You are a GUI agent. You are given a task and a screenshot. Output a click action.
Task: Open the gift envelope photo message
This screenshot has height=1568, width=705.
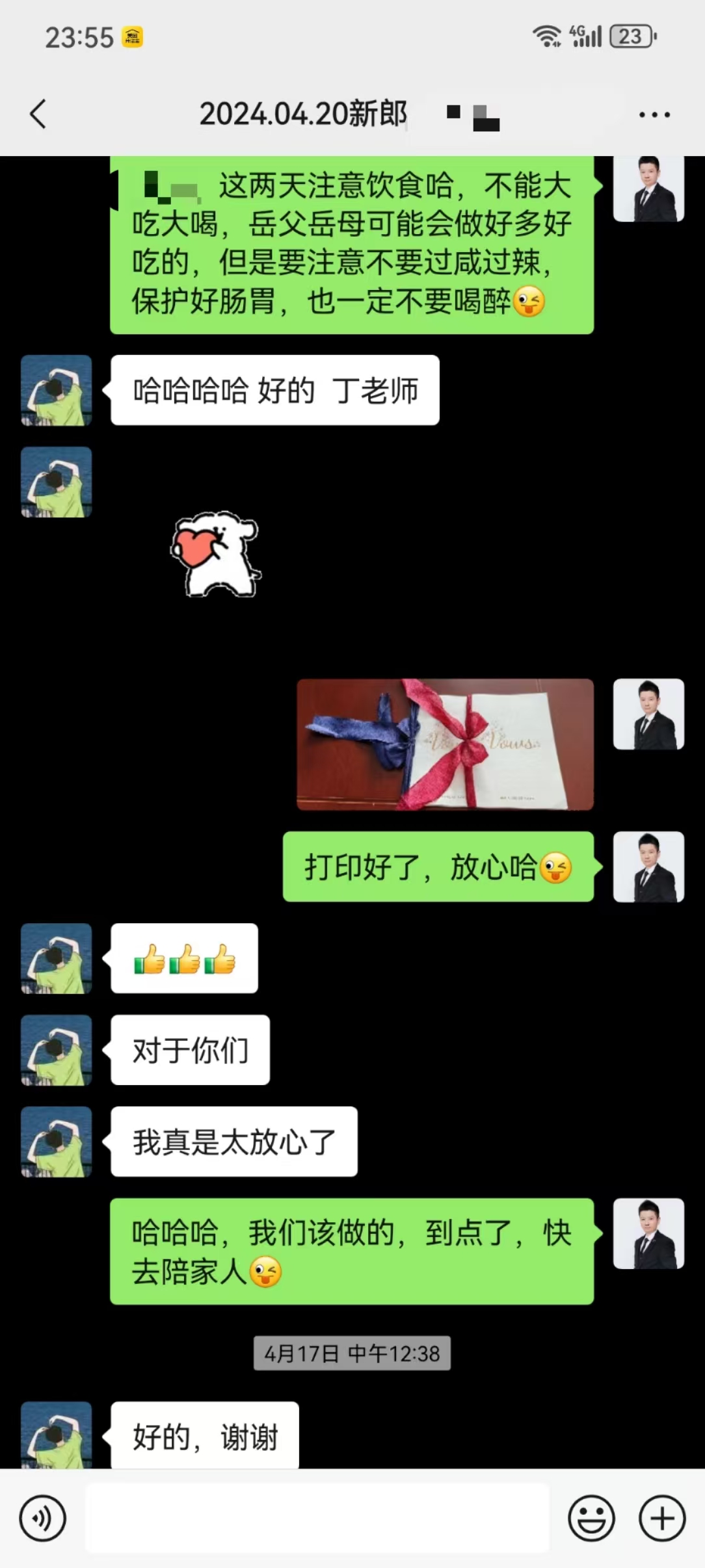[x=446, y=744]
